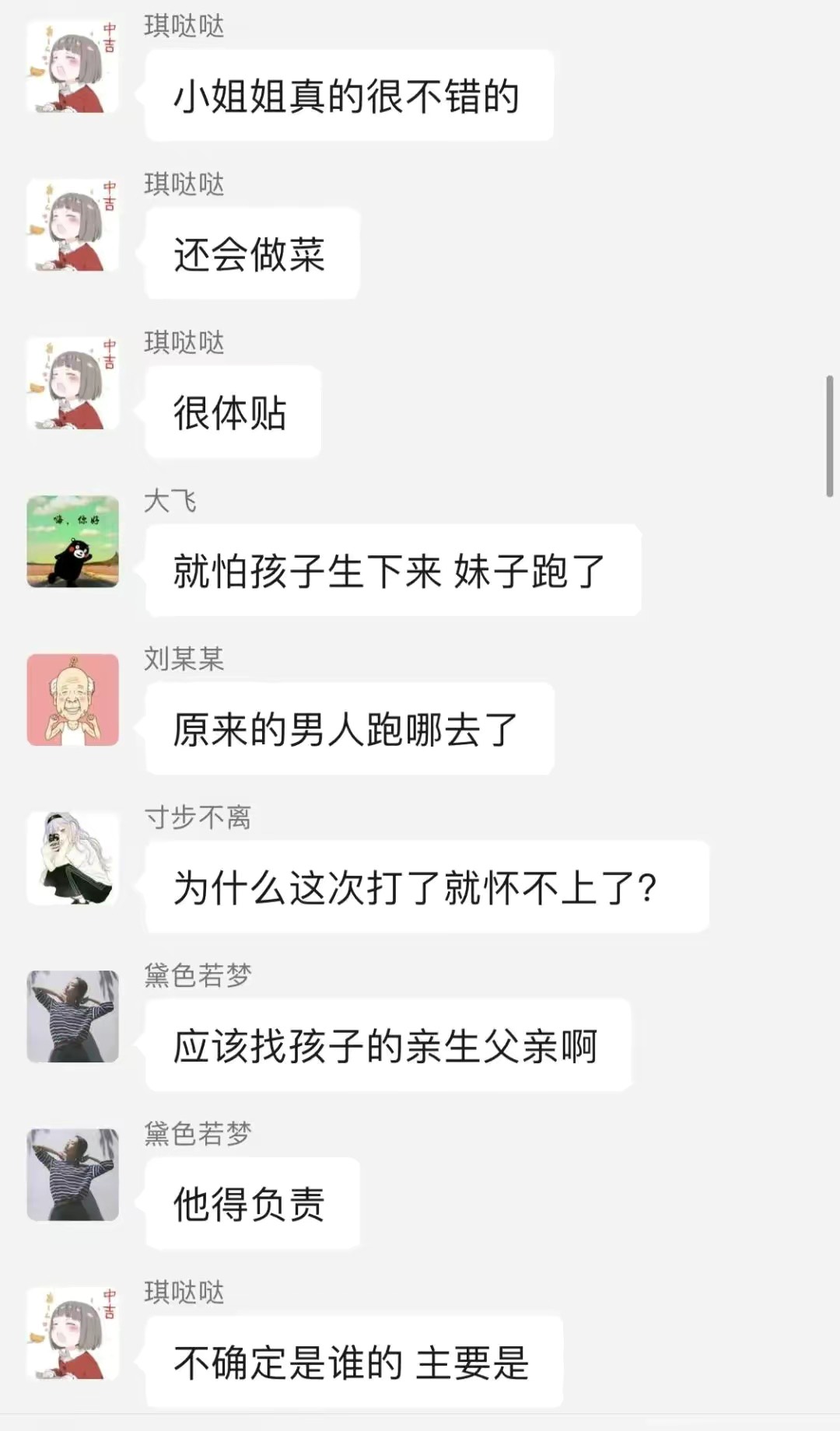
Task: Tap 琪哒哒's avatar beside 不确定是谁的 主要是
Action: [x=72, y=1333]
